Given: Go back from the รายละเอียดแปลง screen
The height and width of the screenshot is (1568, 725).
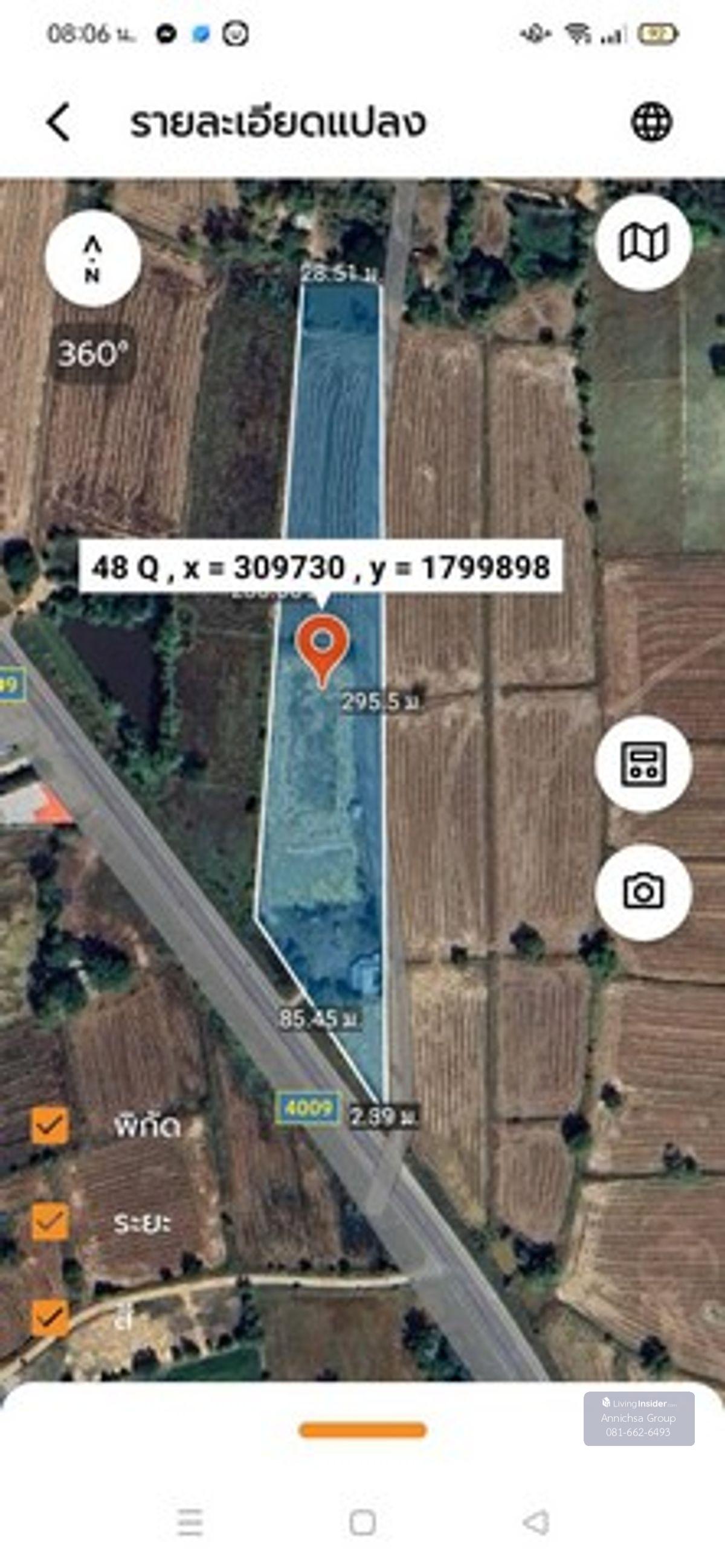Looking at the screenshot, I should point(59,122).
